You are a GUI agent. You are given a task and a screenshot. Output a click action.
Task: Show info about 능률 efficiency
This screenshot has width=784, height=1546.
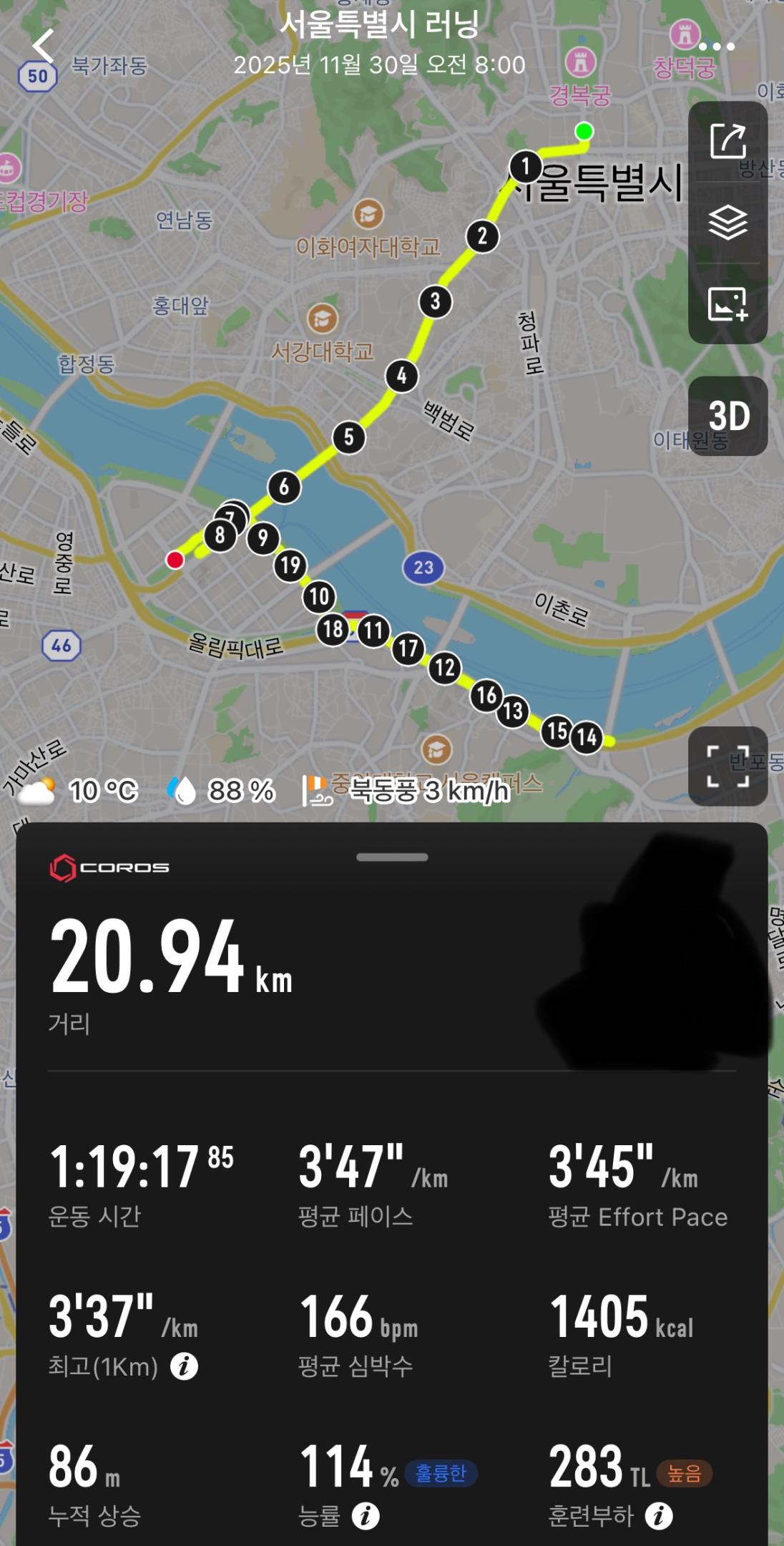pyautogui.click(x=366, y=1515)
